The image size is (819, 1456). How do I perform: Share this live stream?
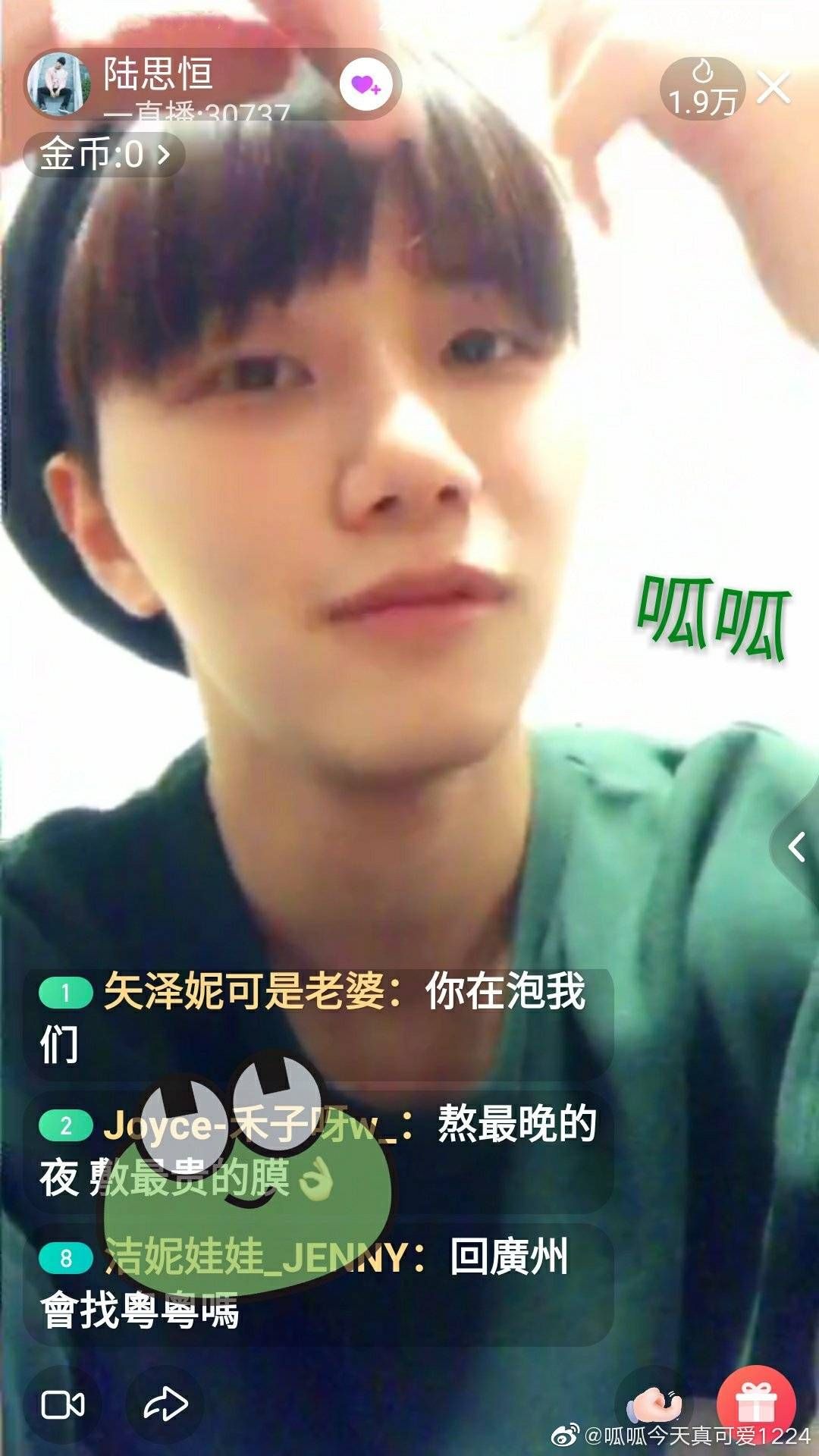coord(165,1404)
